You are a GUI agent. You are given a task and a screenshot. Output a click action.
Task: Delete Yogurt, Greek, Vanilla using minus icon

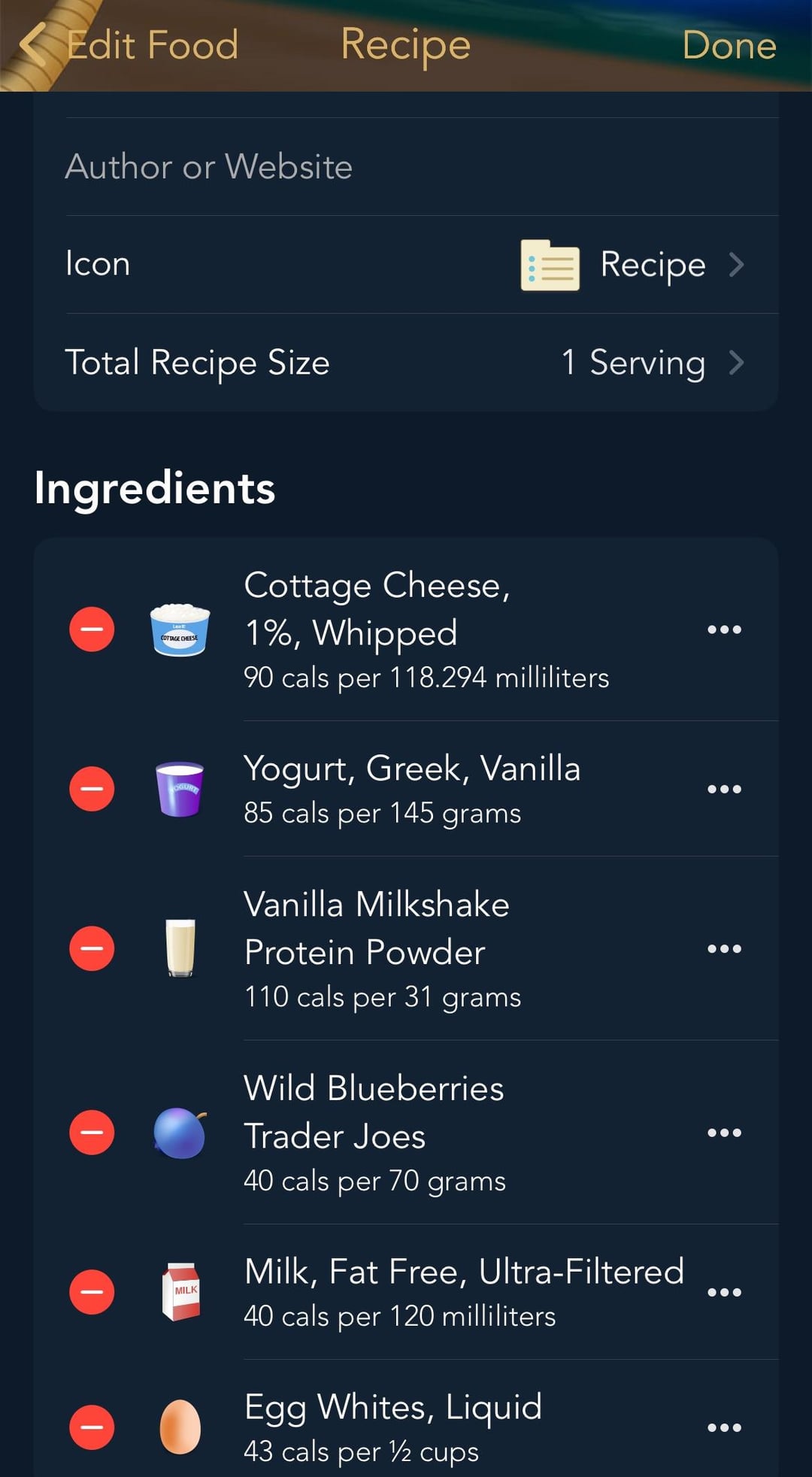92,789
